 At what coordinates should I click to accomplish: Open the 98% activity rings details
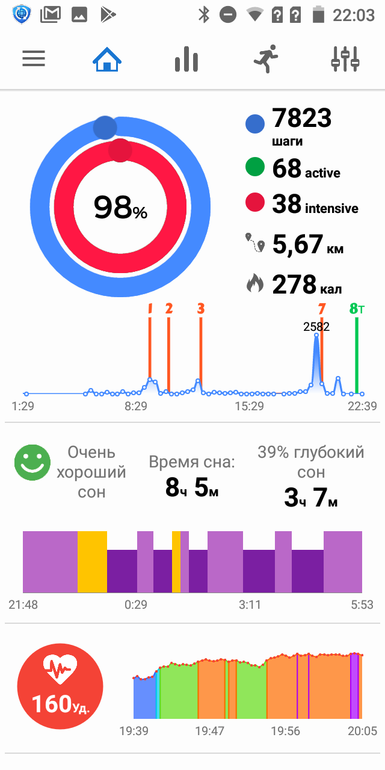pos(120,207)
